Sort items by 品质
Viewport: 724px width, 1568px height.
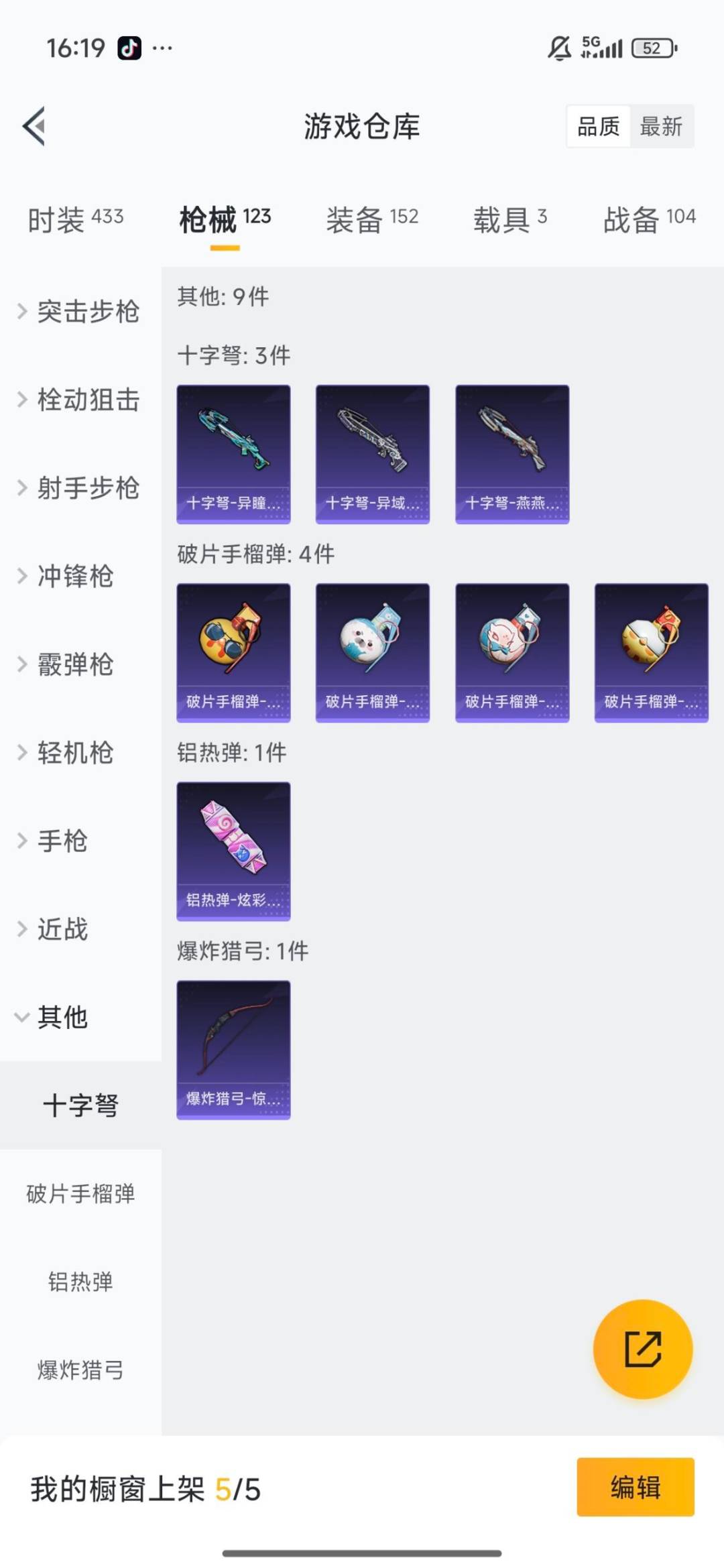(598, 126)
